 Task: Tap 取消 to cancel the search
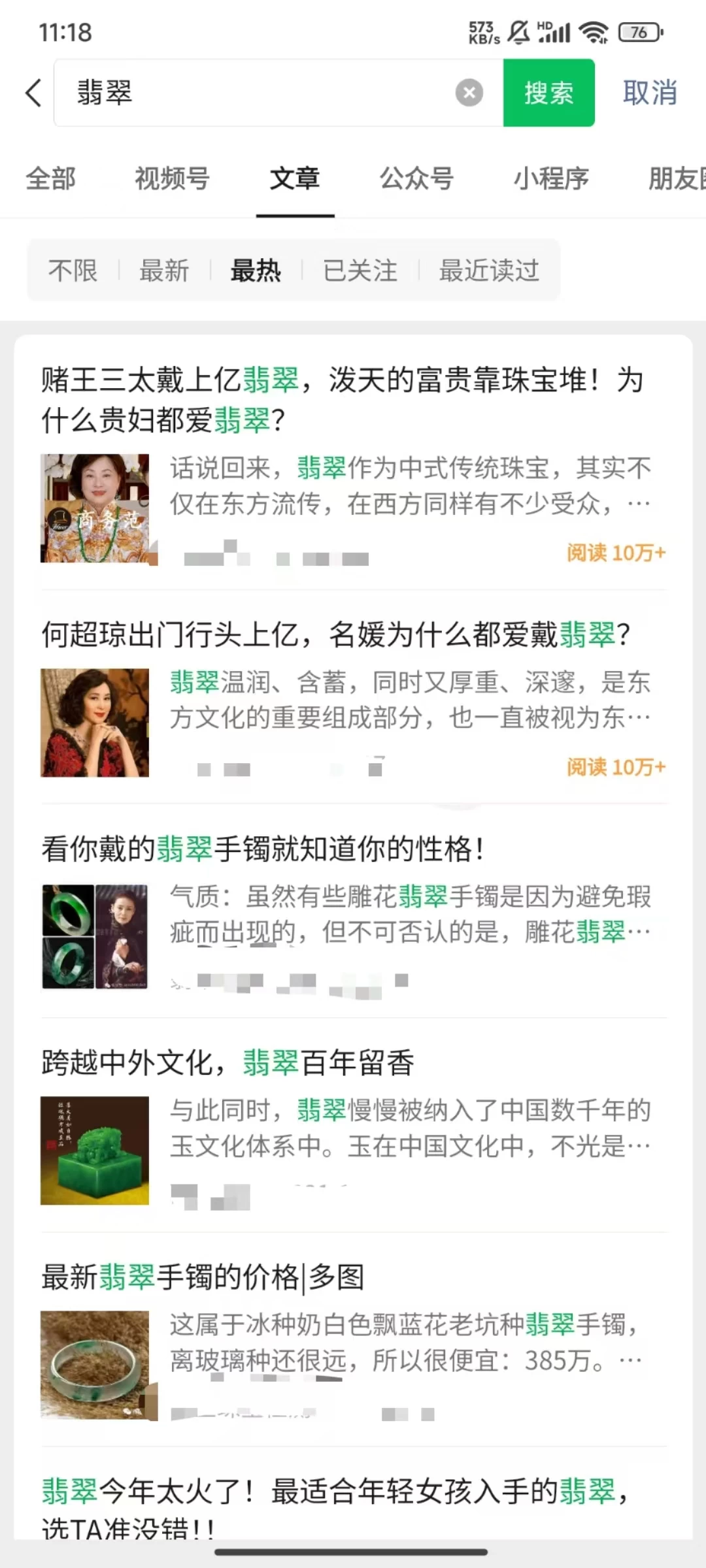point(650,93)
